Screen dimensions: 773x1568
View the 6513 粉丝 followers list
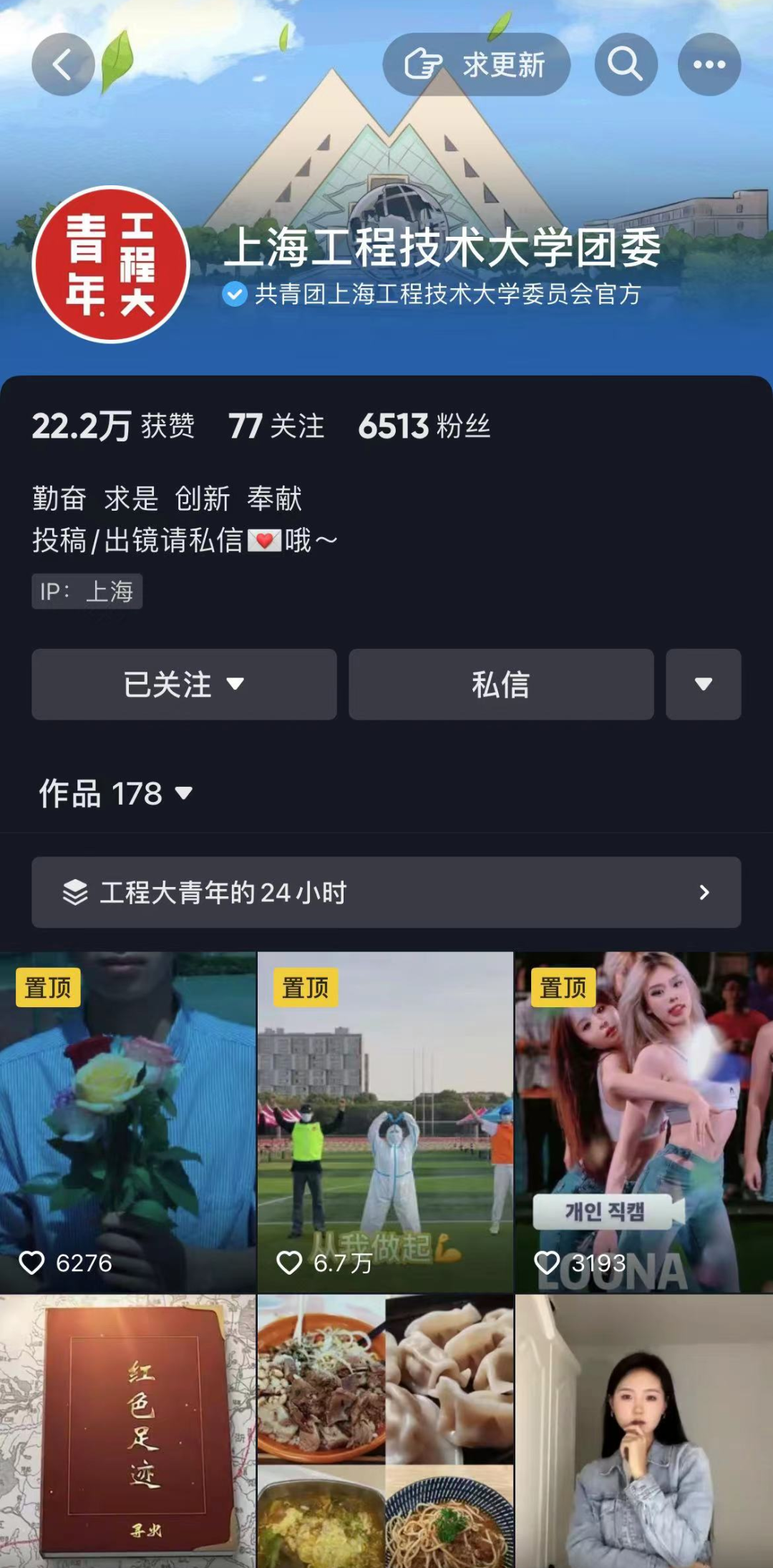click(424, 426)
